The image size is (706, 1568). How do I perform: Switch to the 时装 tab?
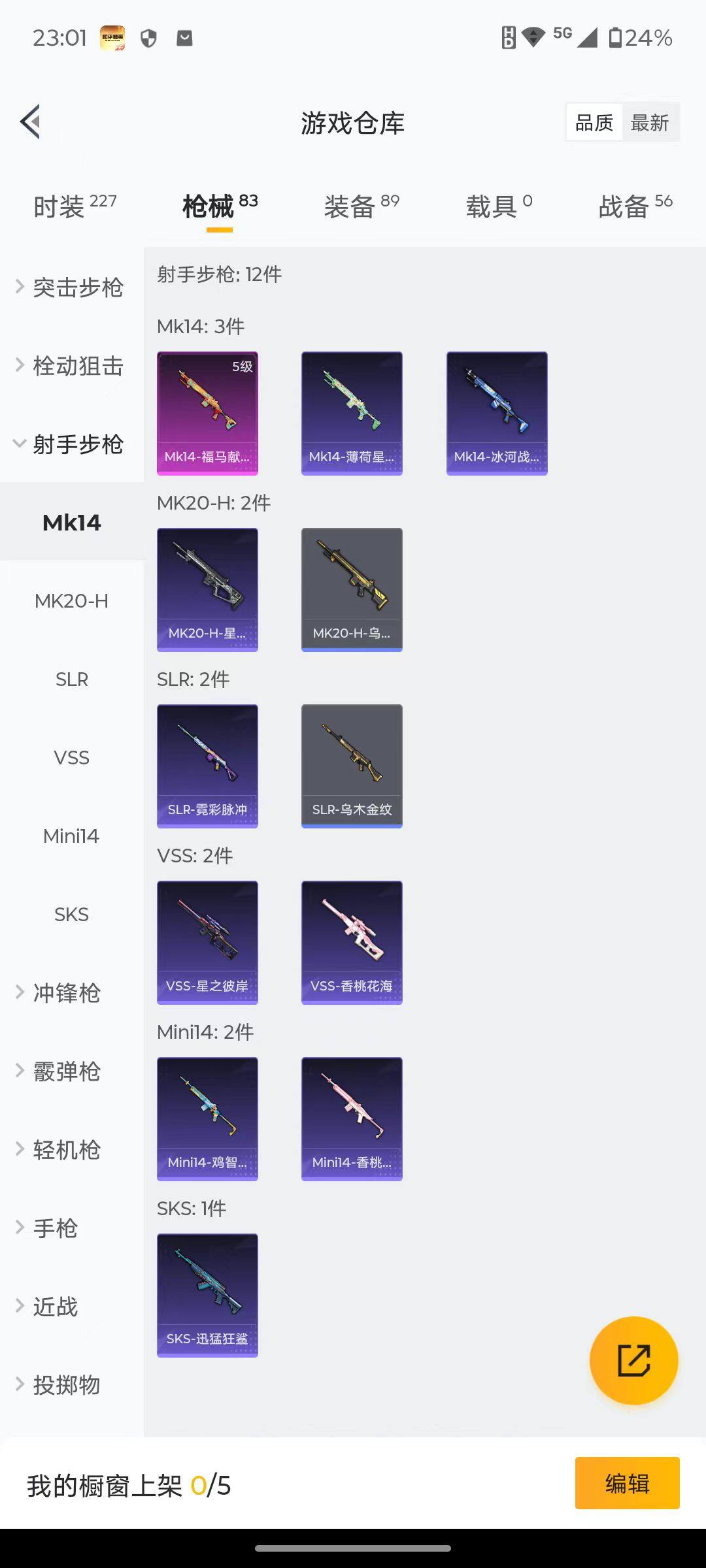pyautogui.click(x=75, y=206)
